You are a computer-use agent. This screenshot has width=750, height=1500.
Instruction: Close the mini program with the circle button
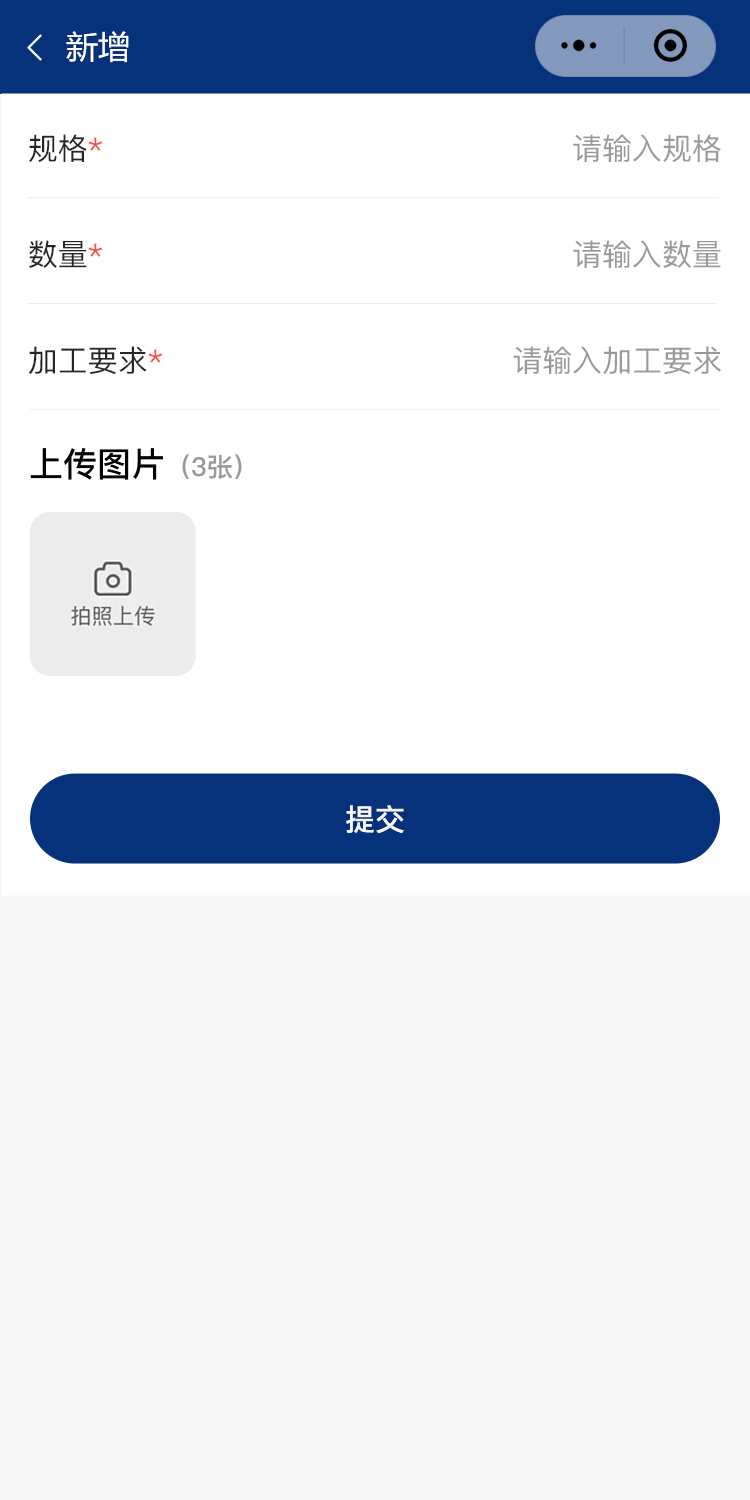pyautogui.click(x=670, y=46)
